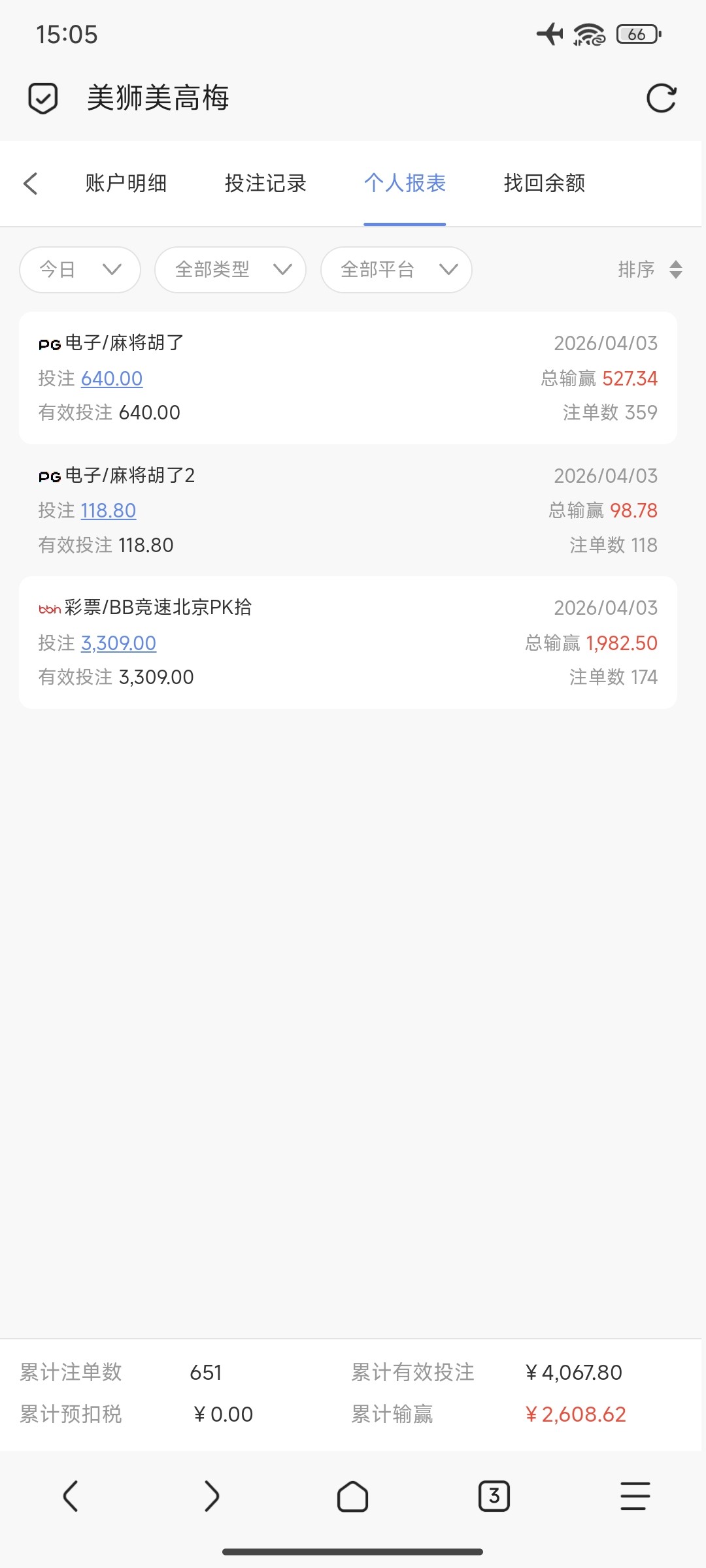Screen dimensions: 706x1568
Task: Switch to the 投注记录 tab
Action: coord(264,184)
